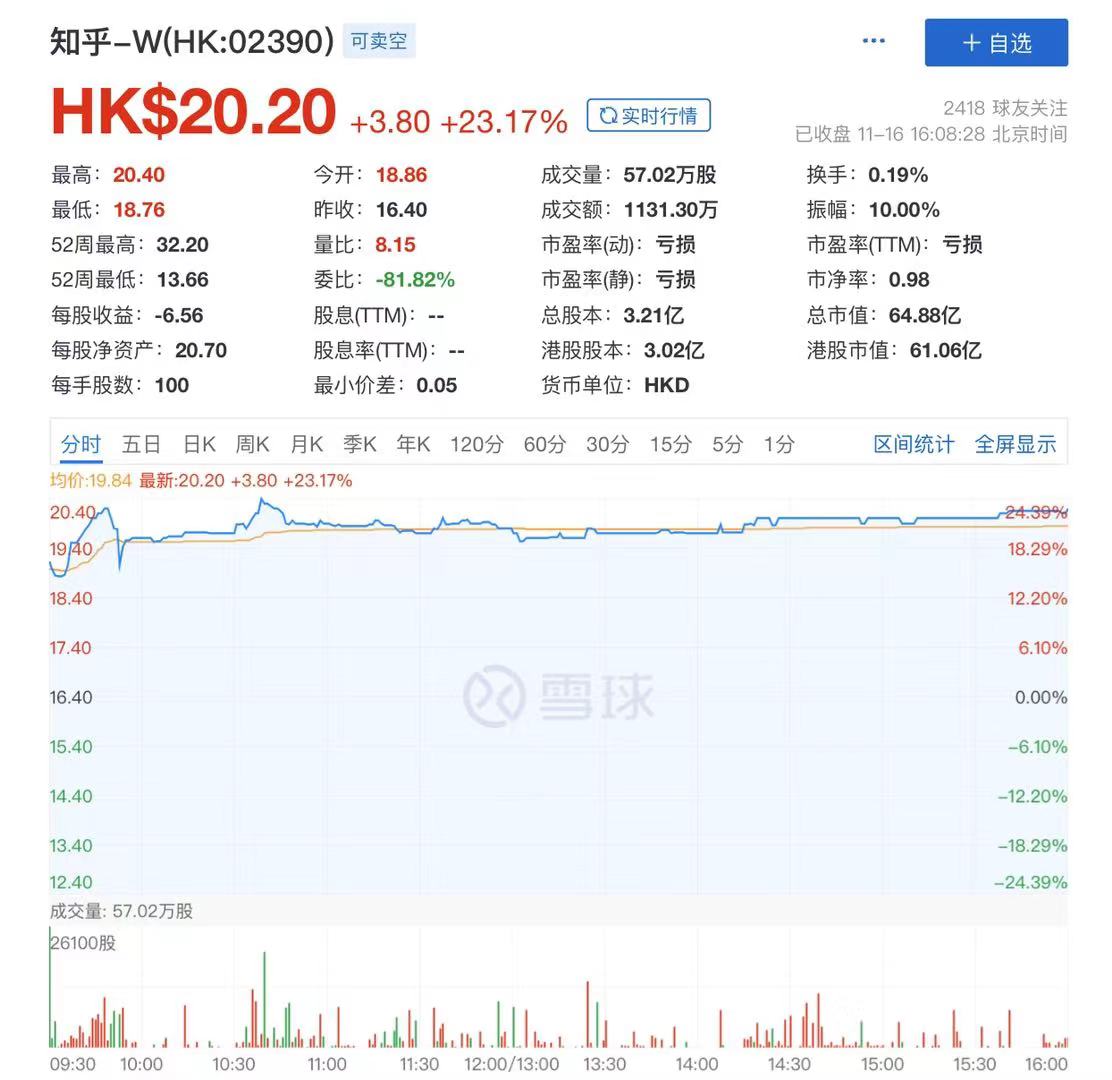The image size is (1112, 1080).
Task: Expand chart with 全屏显示
Action: (1015, 444)
